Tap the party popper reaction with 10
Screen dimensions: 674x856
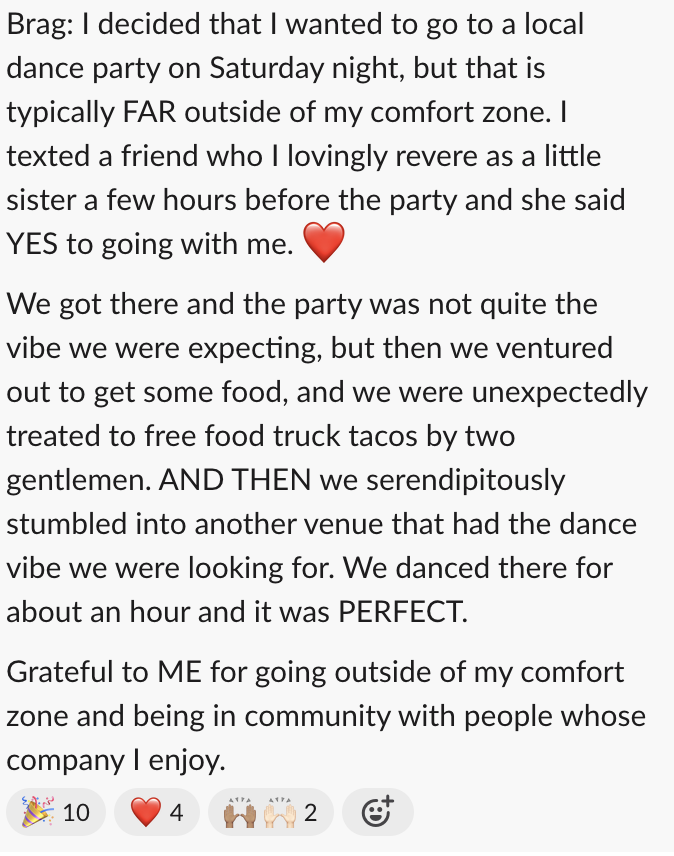tap(55, 812)
